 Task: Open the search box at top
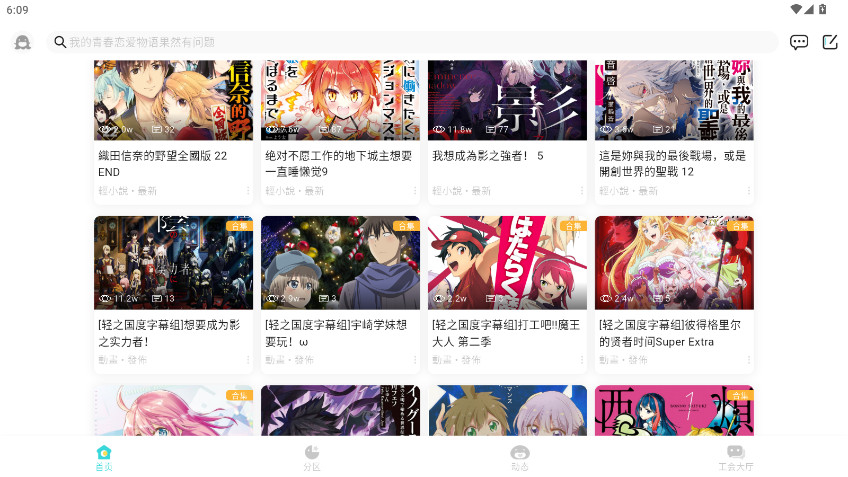pos(410,42)
